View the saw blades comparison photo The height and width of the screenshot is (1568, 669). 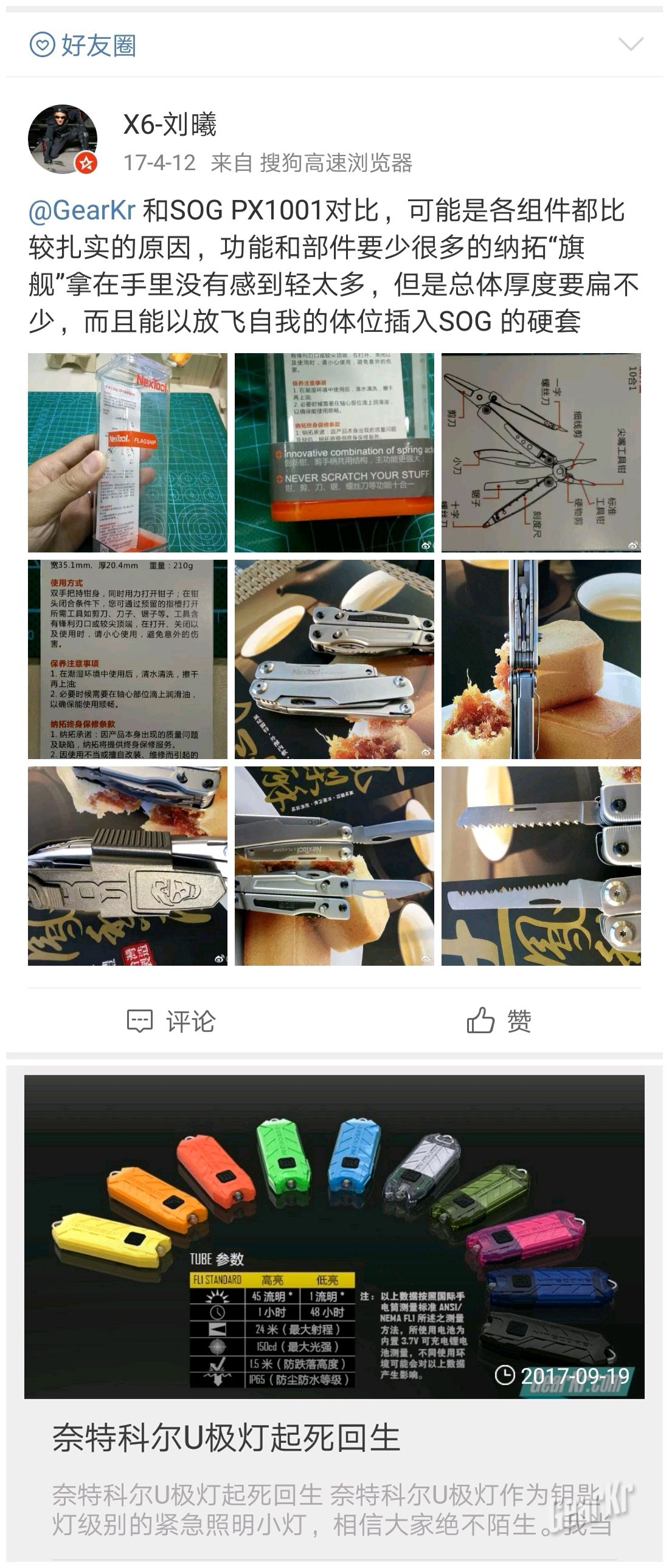pos(541,865)
